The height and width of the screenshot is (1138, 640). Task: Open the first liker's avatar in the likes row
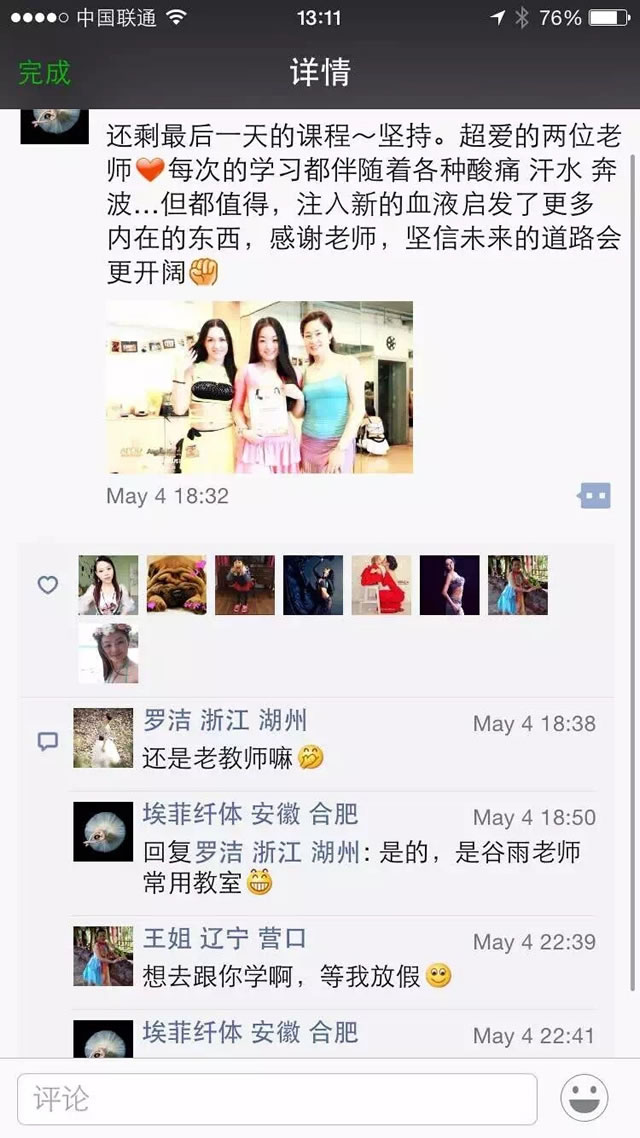coord(108,585)
